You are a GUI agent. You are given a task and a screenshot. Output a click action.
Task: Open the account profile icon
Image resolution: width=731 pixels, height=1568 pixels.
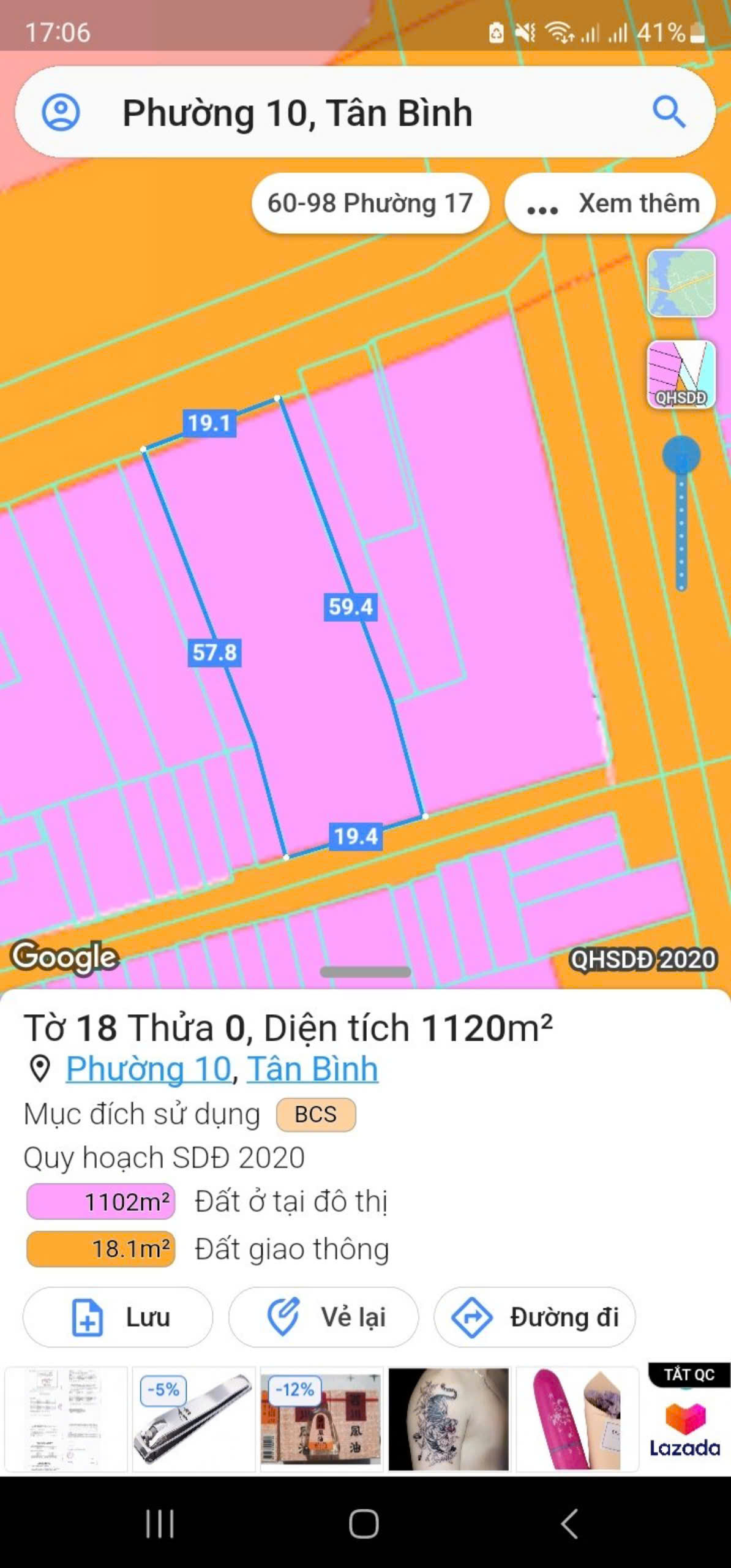point(60,112)
